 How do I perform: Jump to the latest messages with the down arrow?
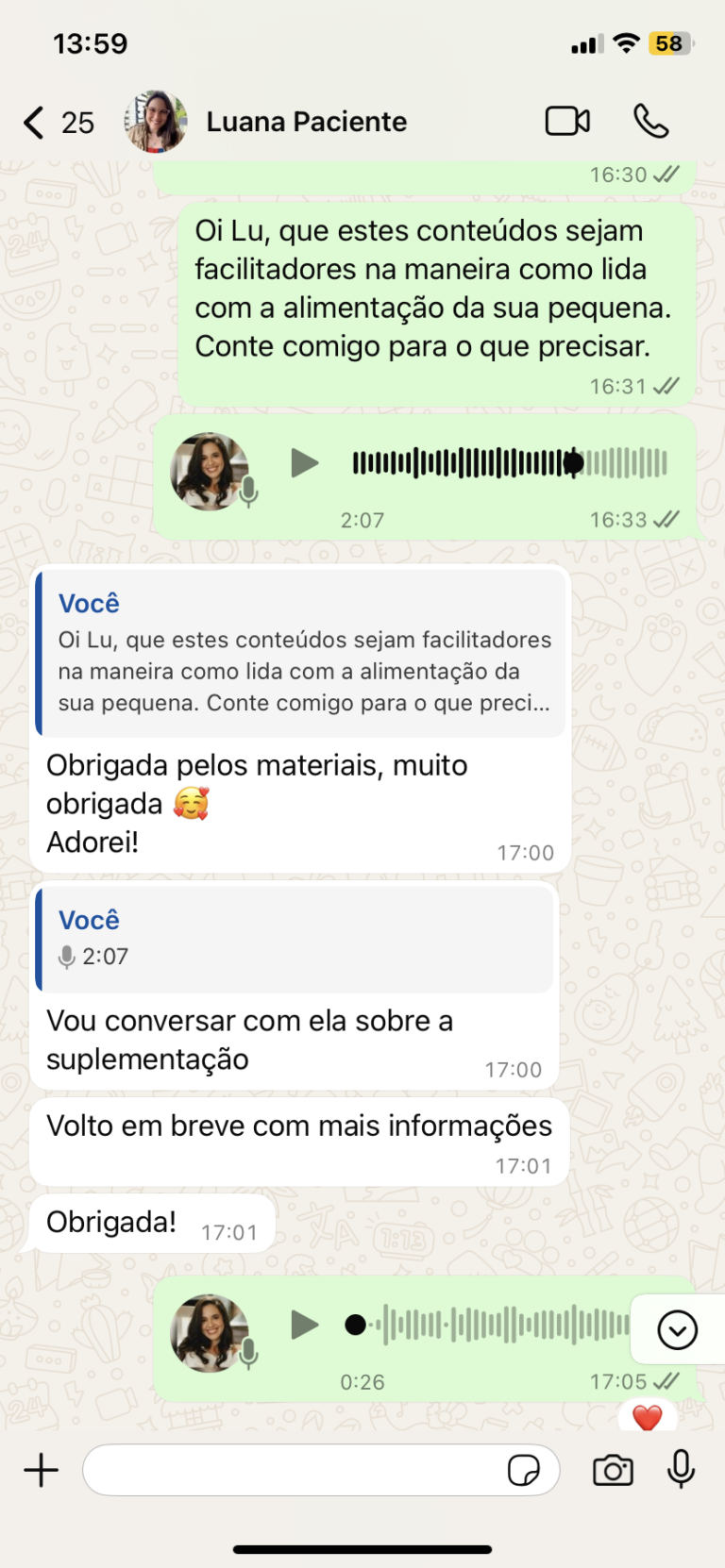point(677,1330)
